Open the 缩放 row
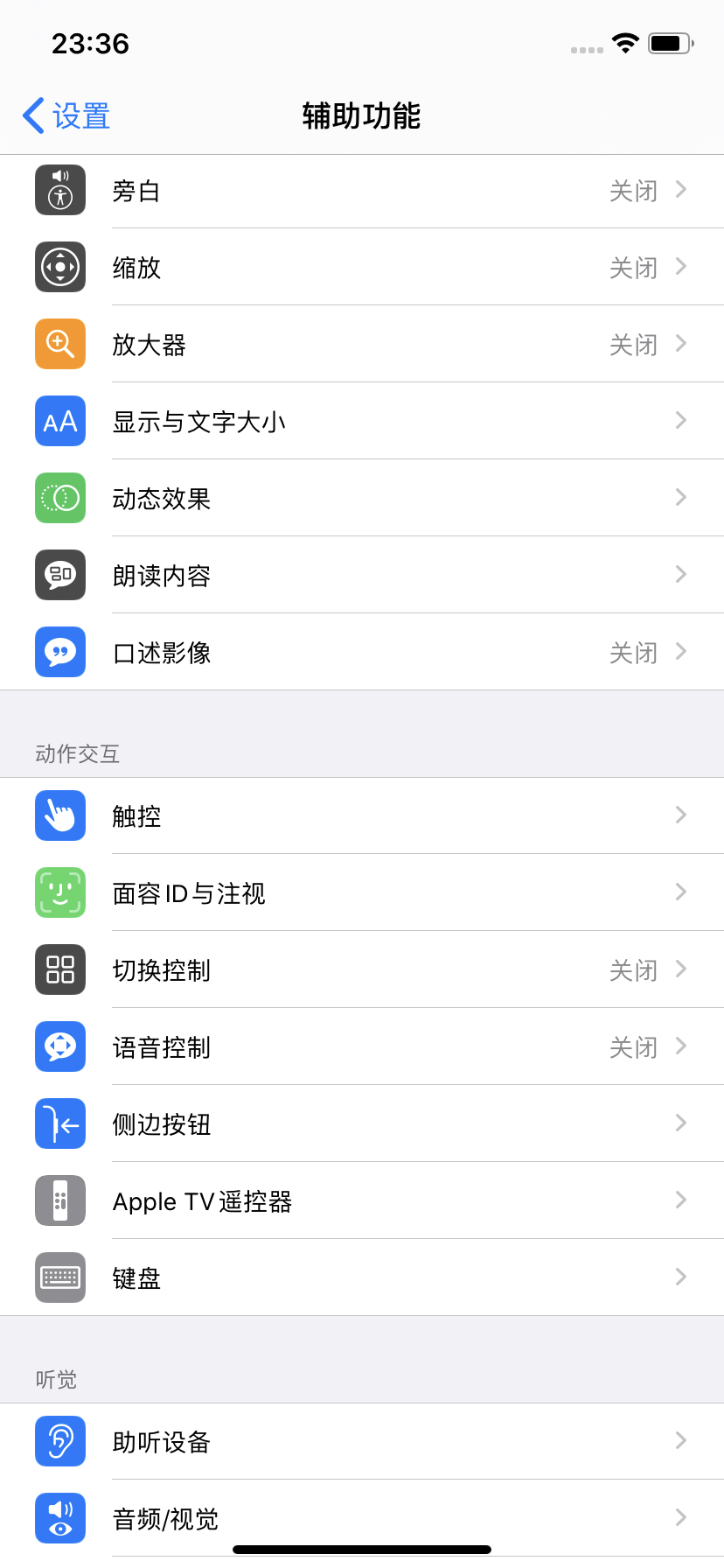This screenshot has width=724, height=1568. 362,268
